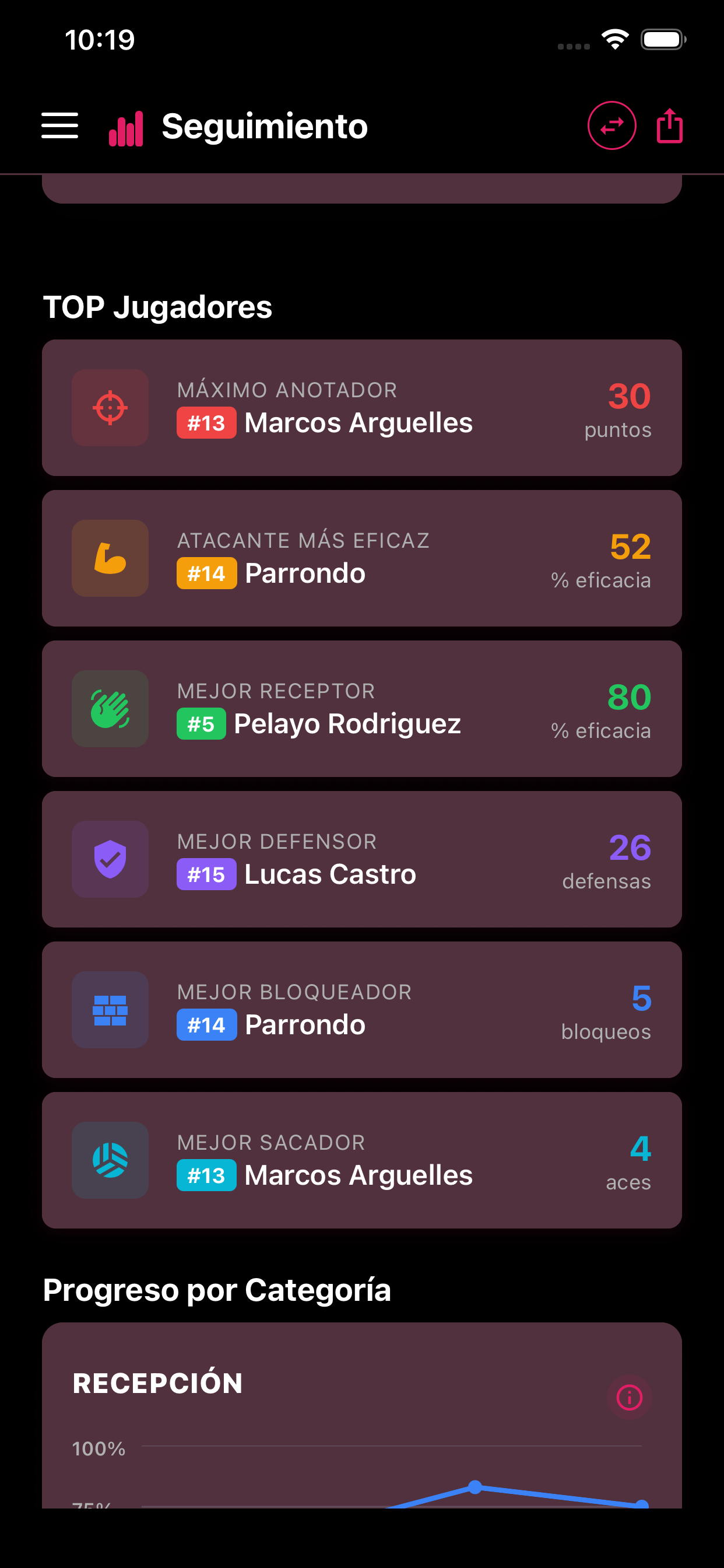Tap the target icon on Máximo Anotador card
The width and height of the screenshot is (724, 1568).
click(110, 408)
